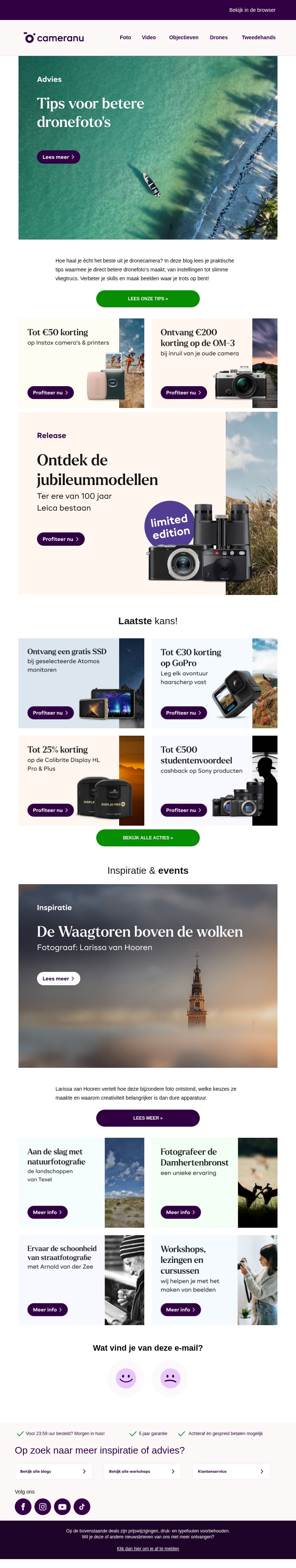The image size is (296, 1568).
Task: Tap 'Profiteer nu' for Sony studentenvoordeel
Action: point(184,810)
